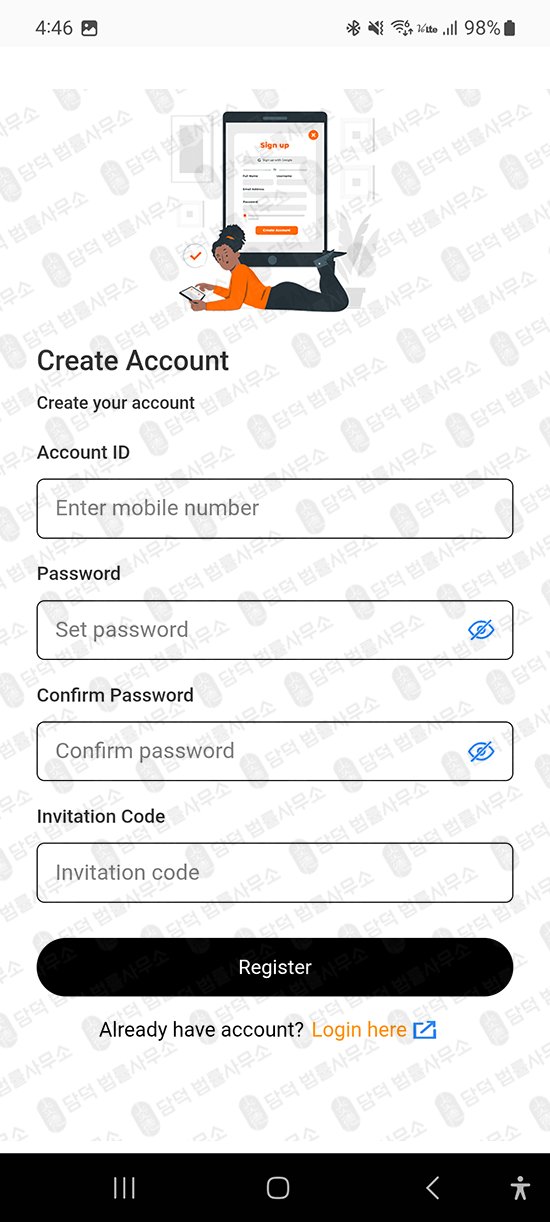Show the Set password field's text
The height and width of the screenshot is (1222, 550).
click(x=482, y=630)
